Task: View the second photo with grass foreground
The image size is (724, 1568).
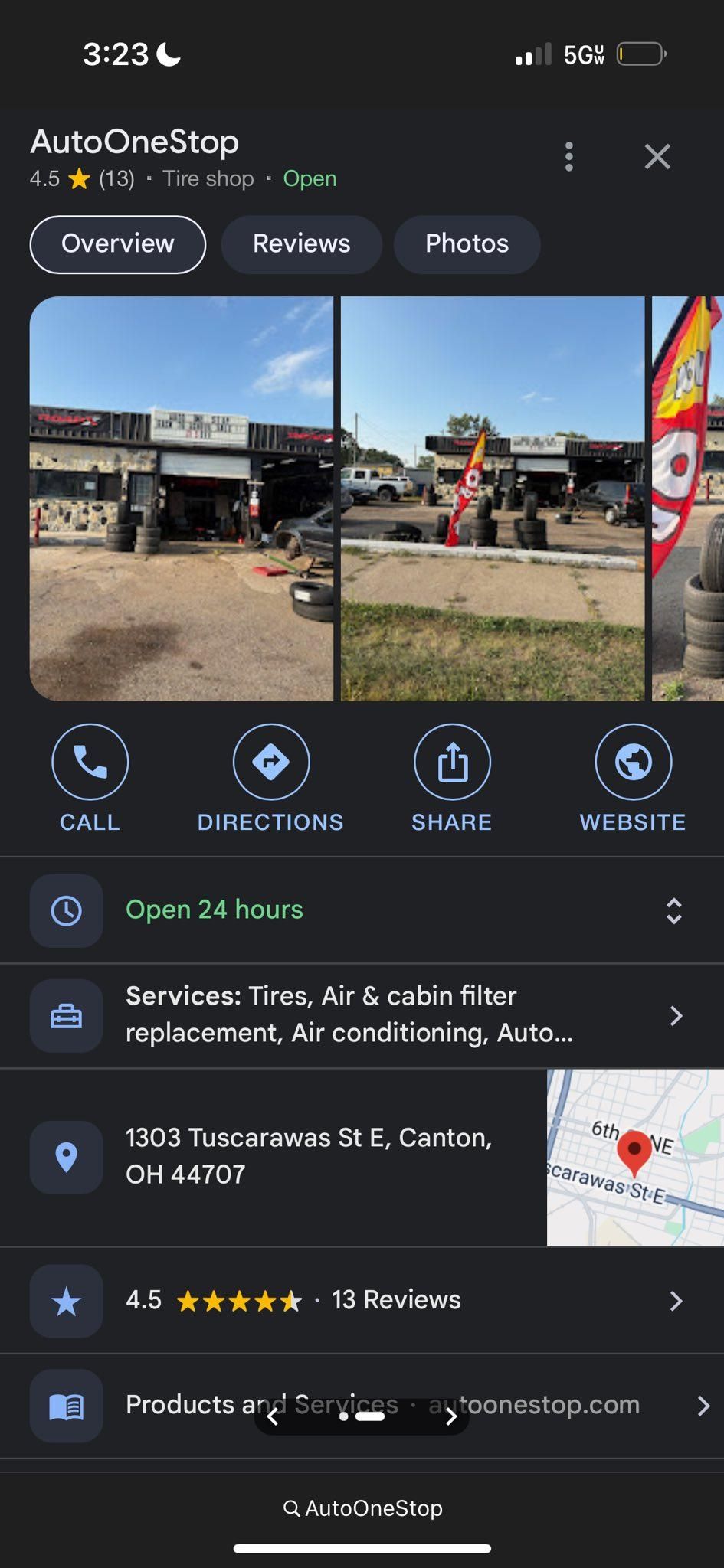Action: [x=493, y=498]
